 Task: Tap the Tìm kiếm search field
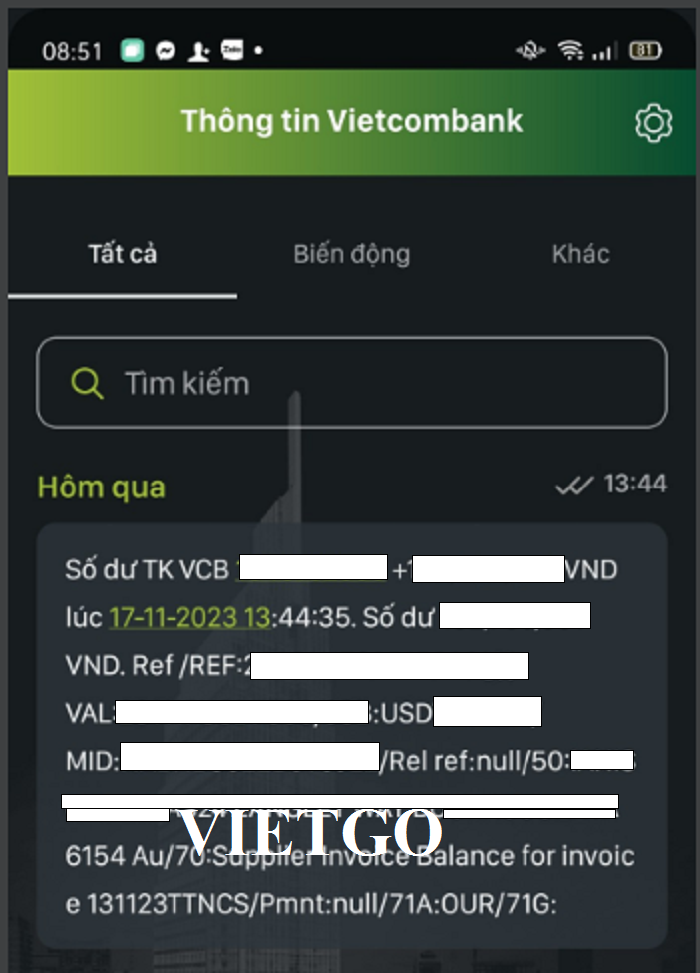(351, 383)
